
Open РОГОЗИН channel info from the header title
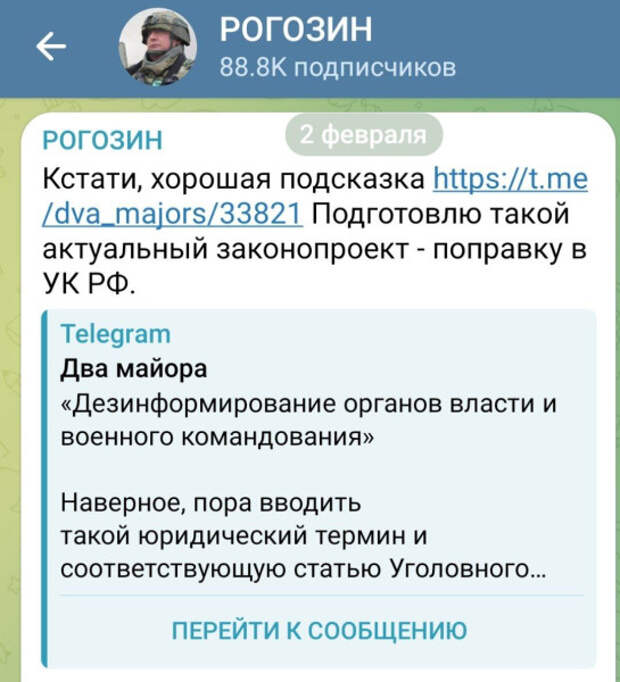pos(296,30)
